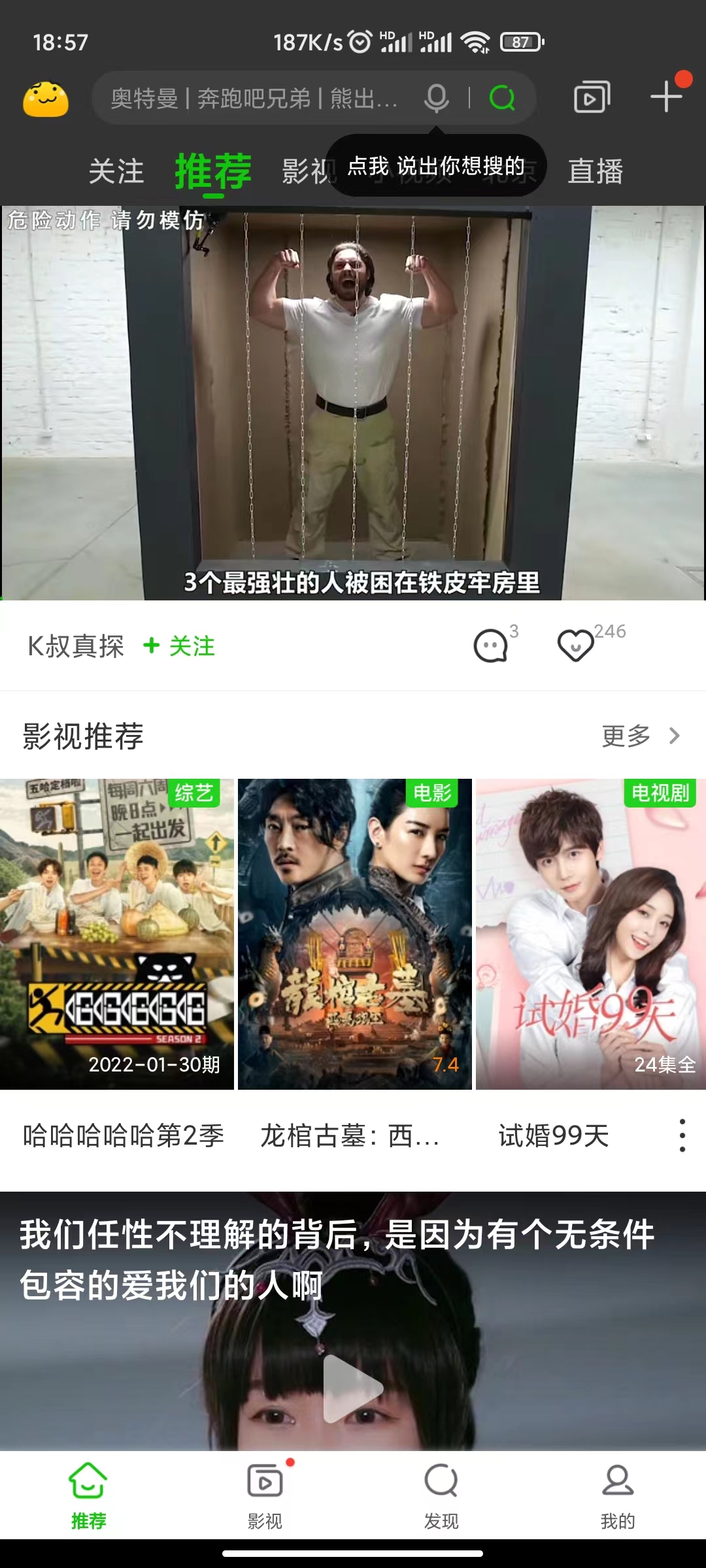Play the 铁皮牢房 video
Viewport: 706px width, 1568px height.
tap(353, 403)
